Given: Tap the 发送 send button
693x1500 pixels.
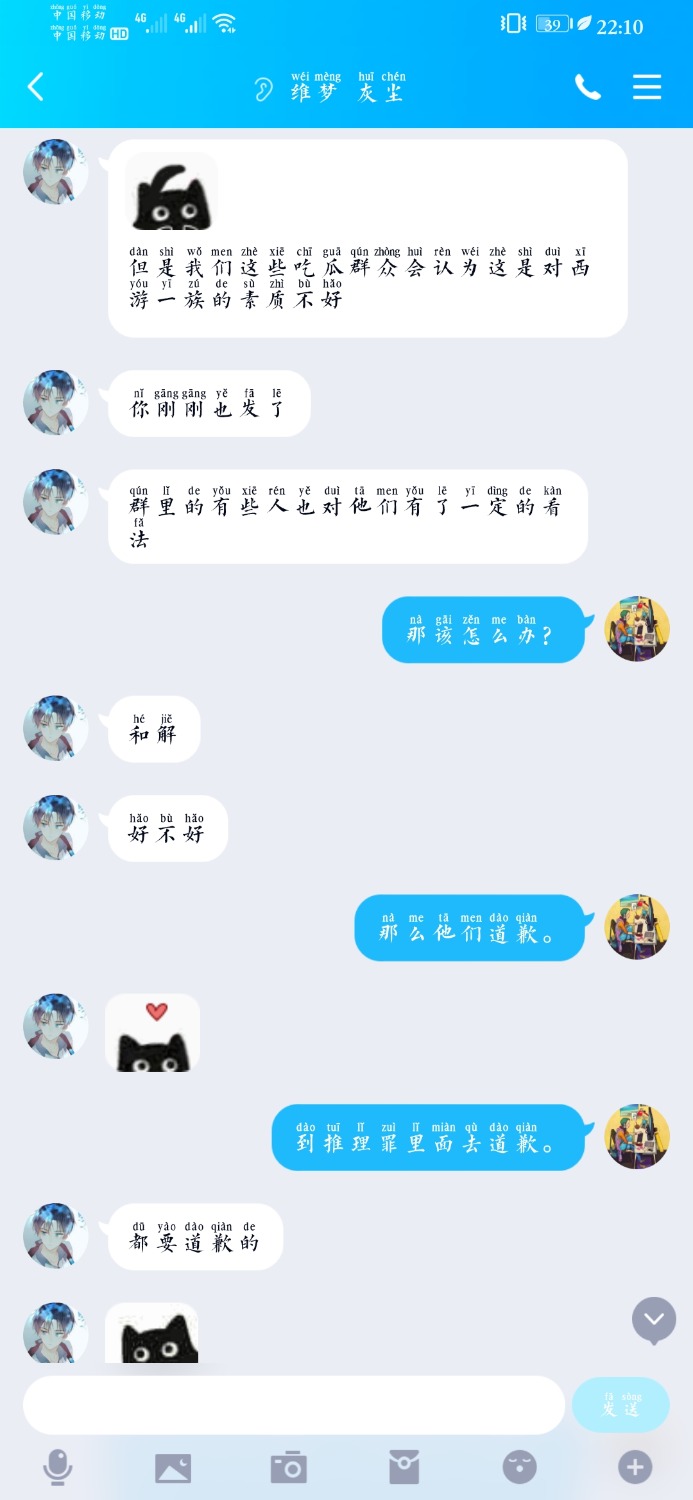Looking at the screenshot, I should tap(620, 1405).
